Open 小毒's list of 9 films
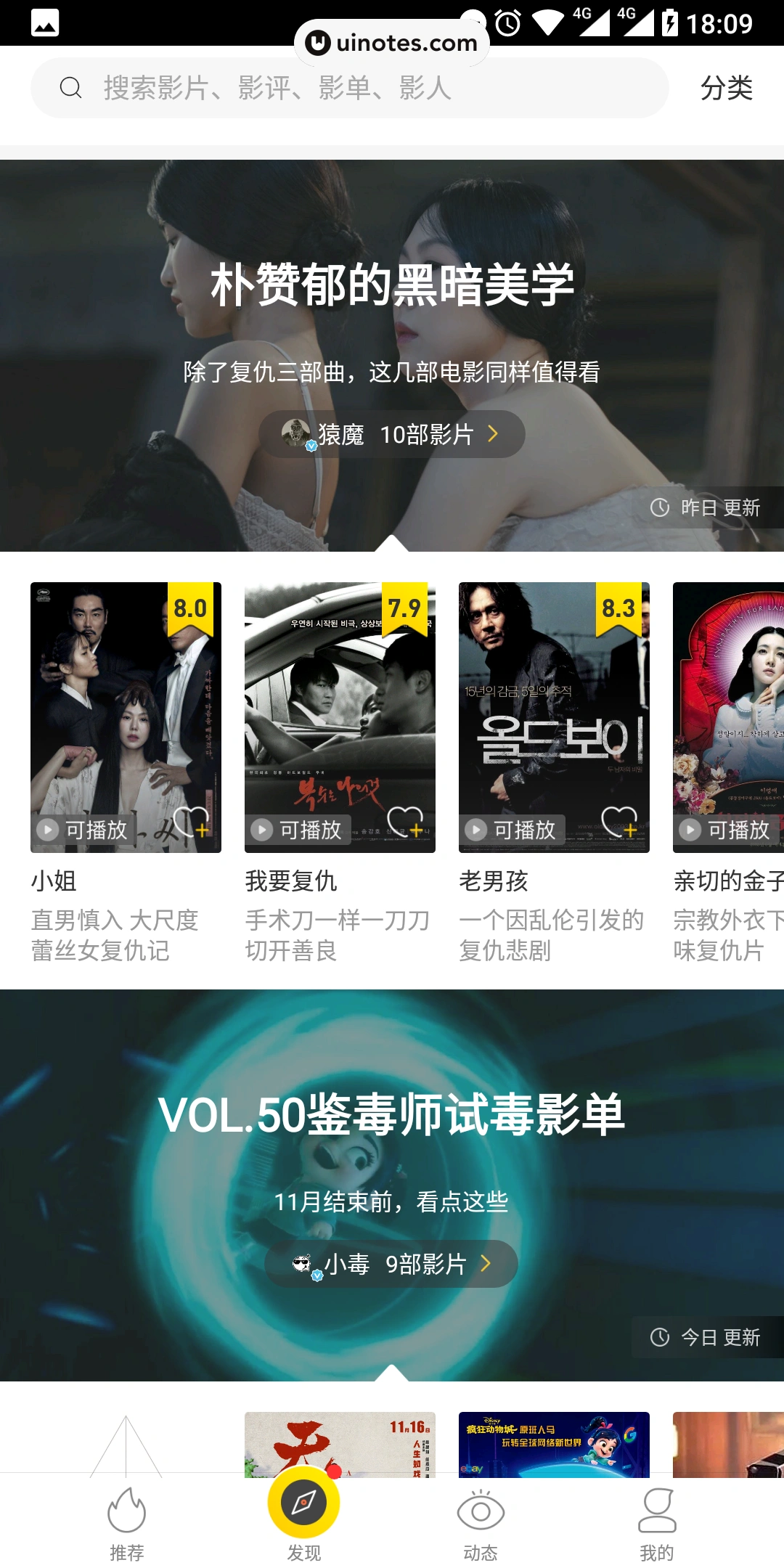 [392, 1264]
